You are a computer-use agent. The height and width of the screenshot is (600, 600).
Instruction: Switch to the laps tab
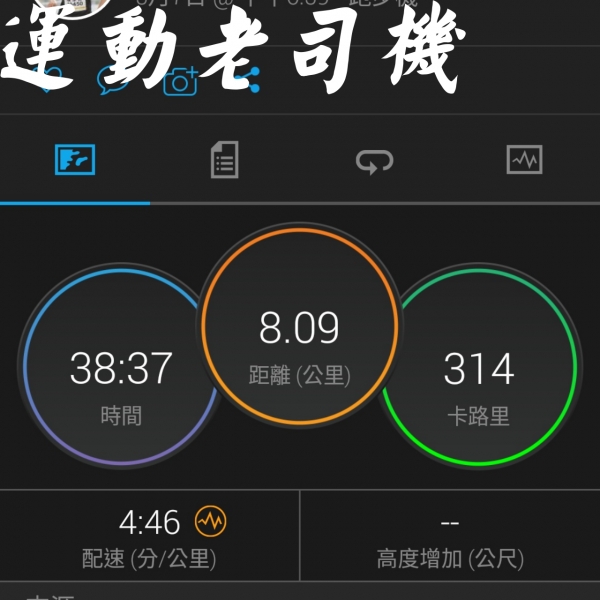pos(375,160)
